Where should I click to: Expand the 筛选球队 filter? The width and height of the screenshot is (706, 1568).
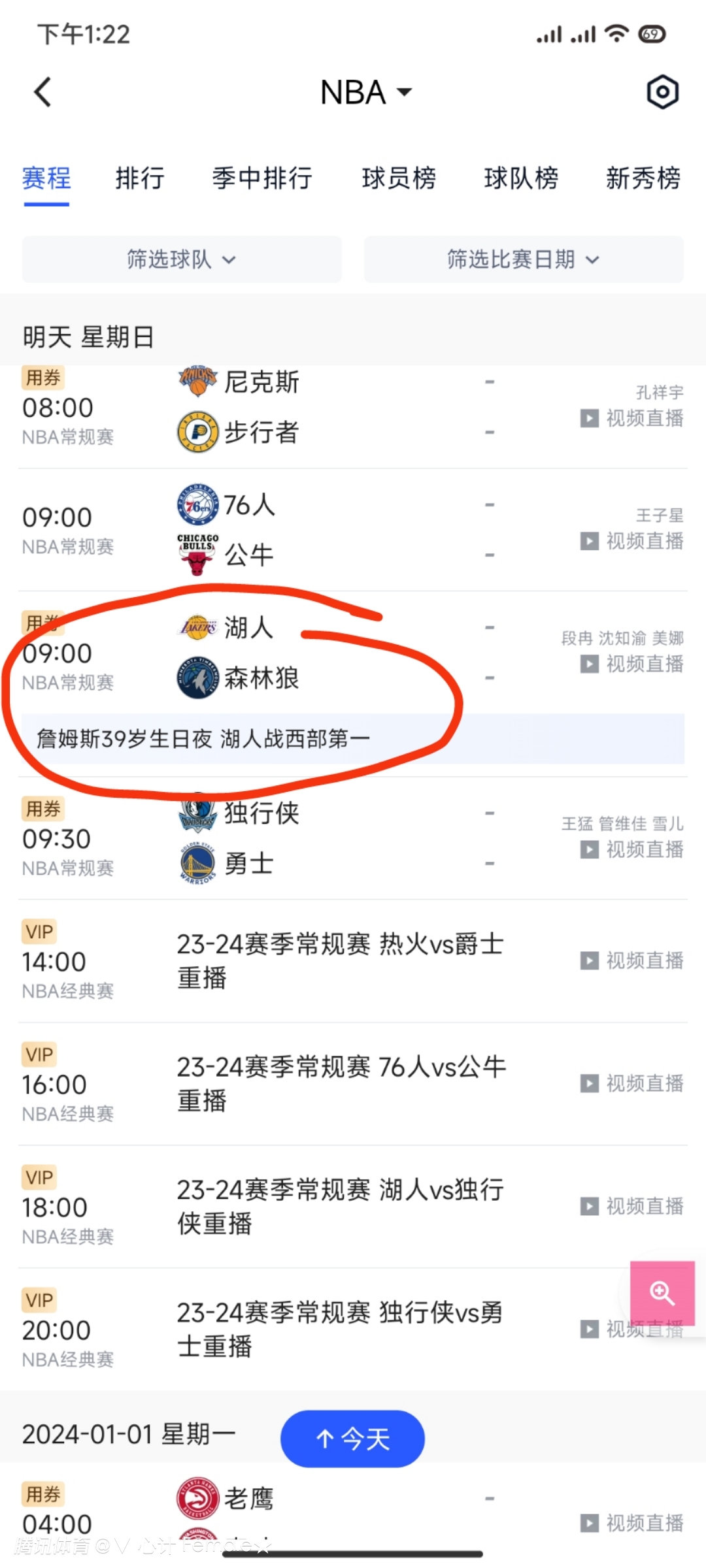point(182,259)
